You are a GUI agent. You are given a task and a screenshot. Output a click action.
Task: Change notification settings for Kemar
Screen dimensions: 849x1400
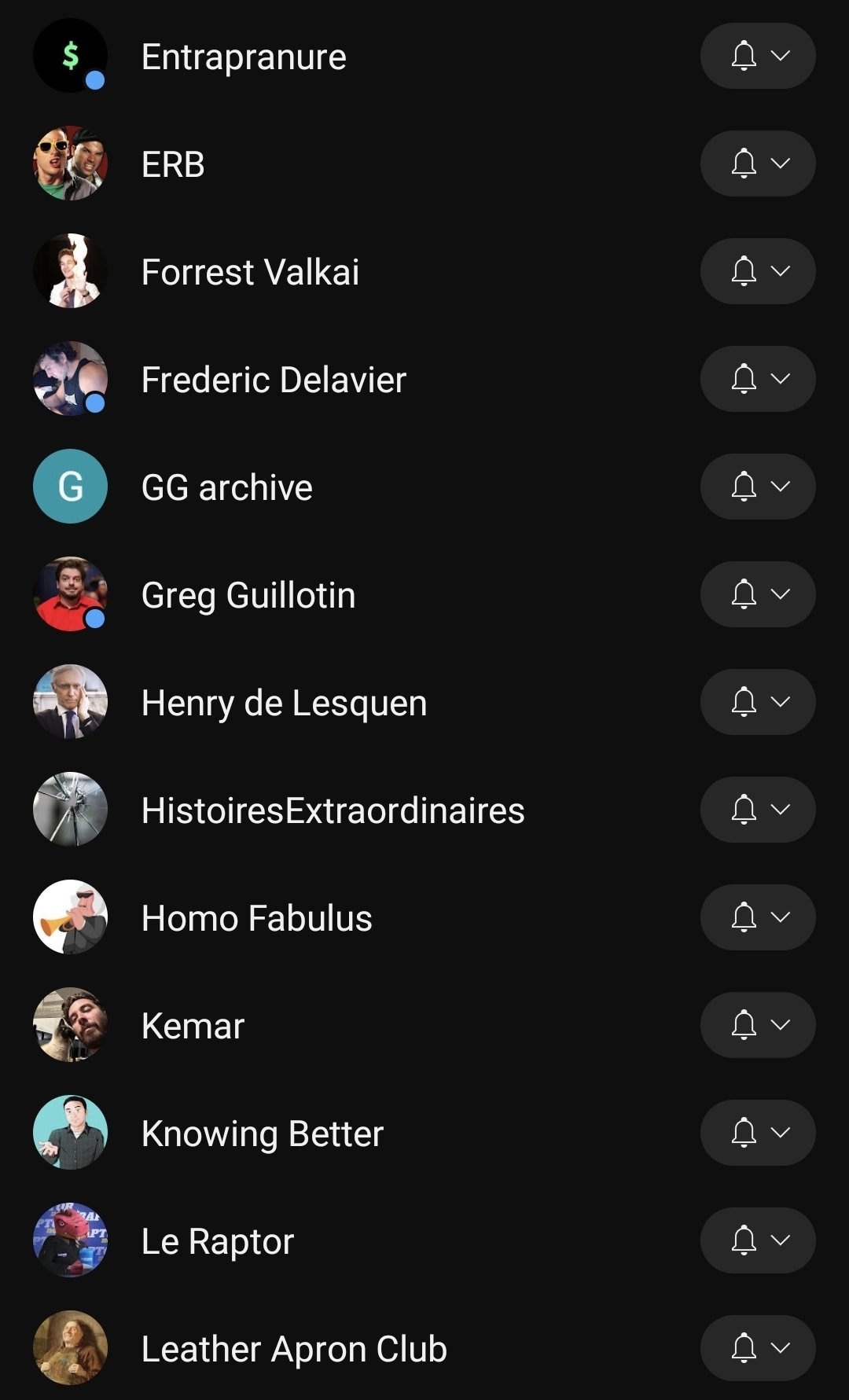pyautogui.click(x=758, y=1025)
